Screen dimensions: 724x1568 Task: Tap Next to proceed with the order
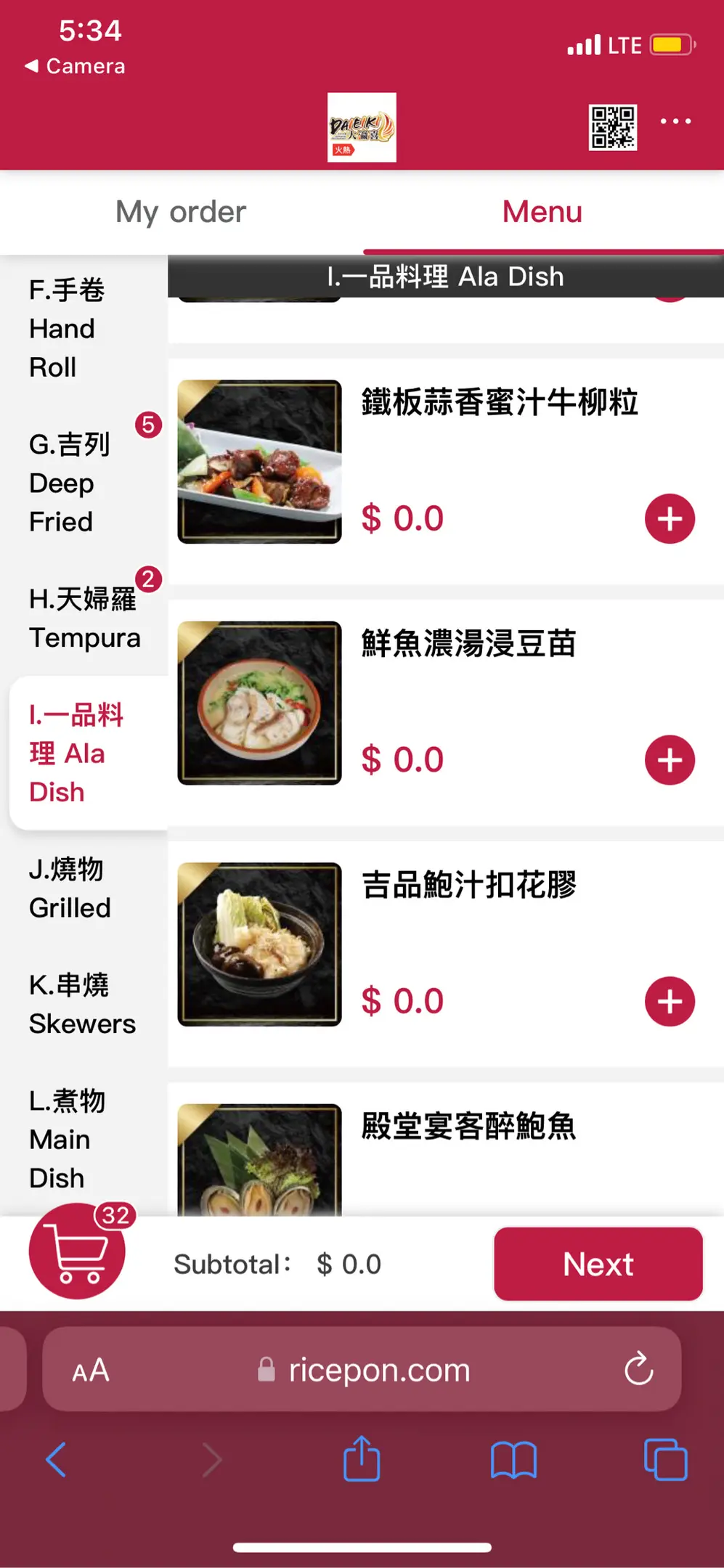coord(598,1264)
